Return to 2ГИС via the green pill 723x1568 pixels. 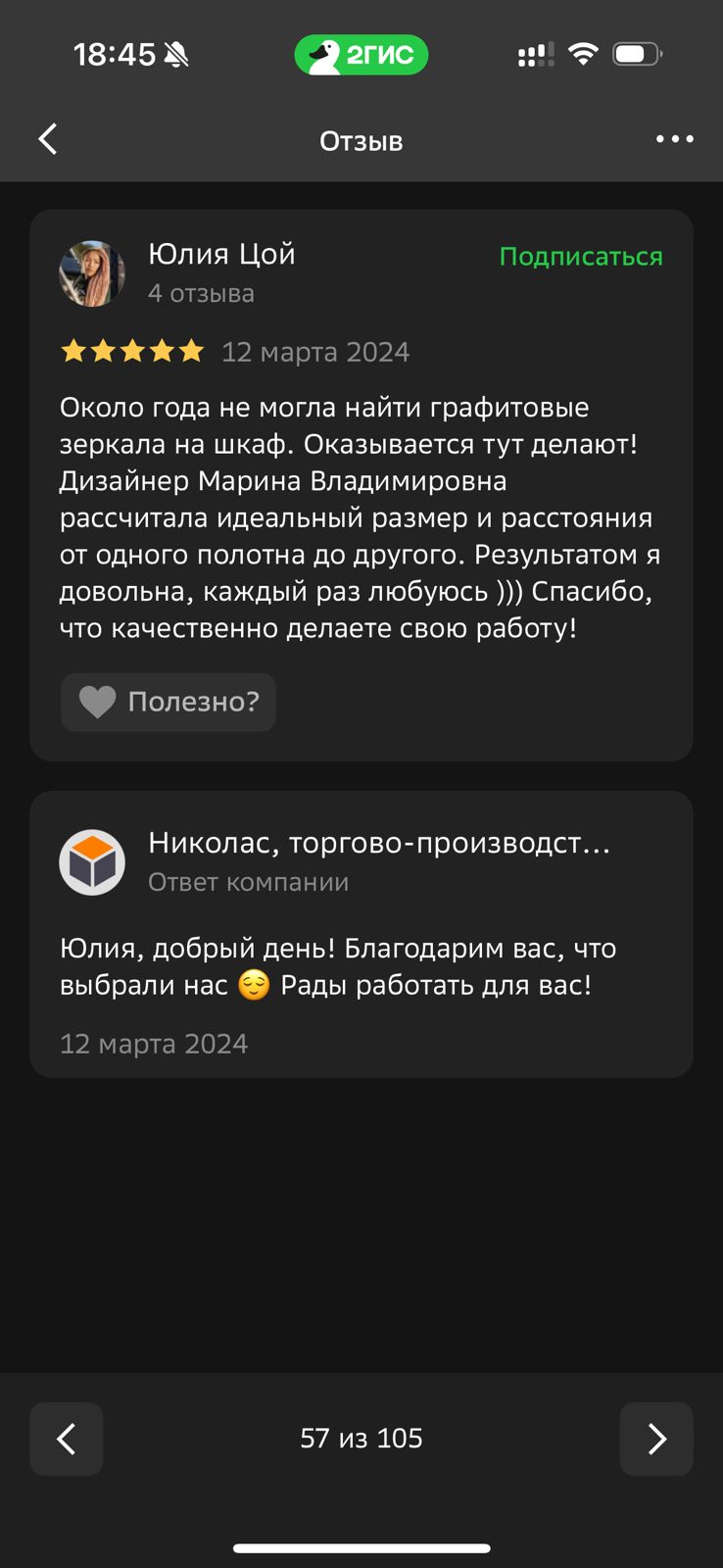[361, 55]
